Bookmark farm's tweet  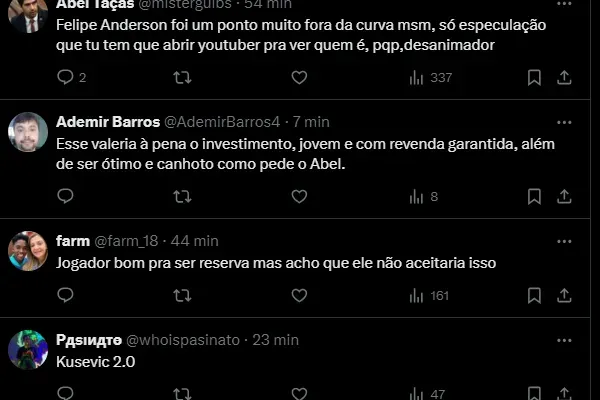pyautogui.click(x=534, y=295)
